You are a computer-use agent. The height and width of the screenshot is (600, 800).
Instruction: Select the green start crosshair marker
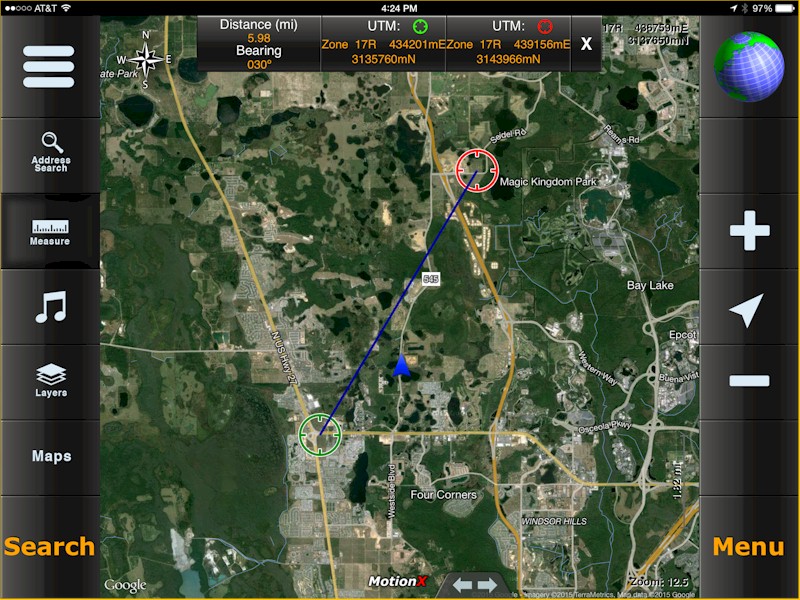coord(320,435)
